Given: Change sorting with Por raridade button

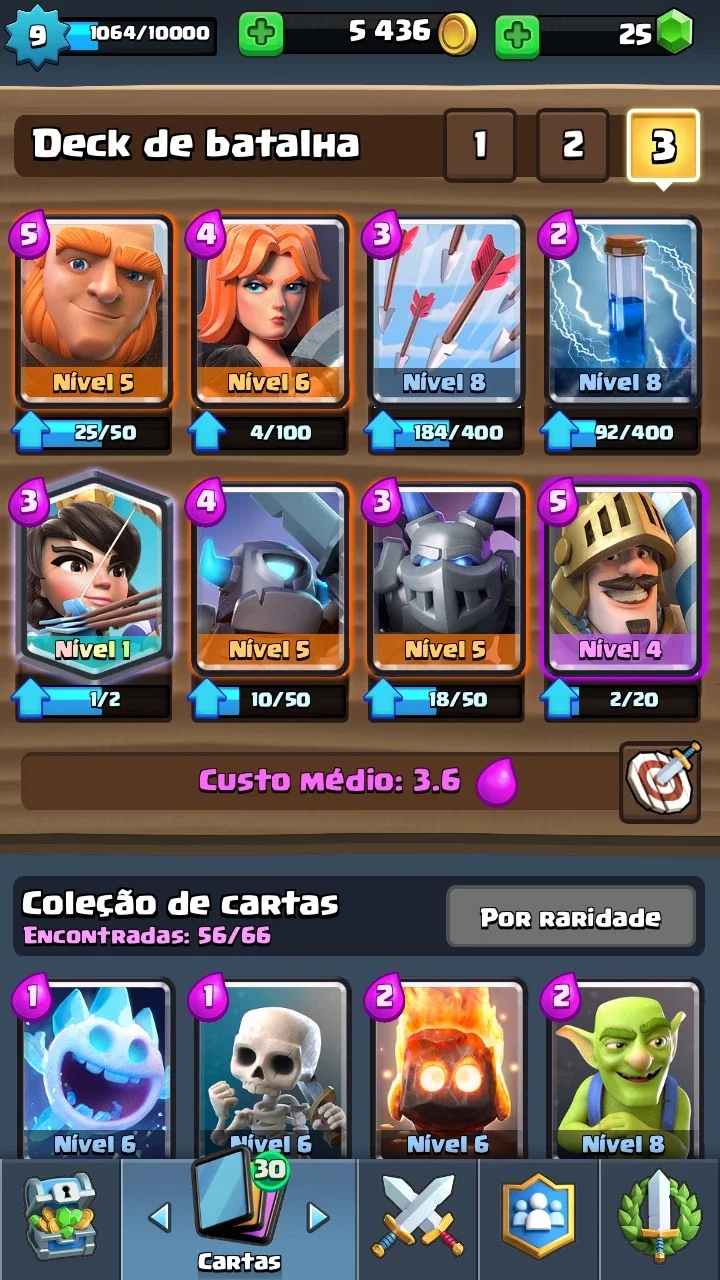Looking at the screenshot, I should point(570,917).
